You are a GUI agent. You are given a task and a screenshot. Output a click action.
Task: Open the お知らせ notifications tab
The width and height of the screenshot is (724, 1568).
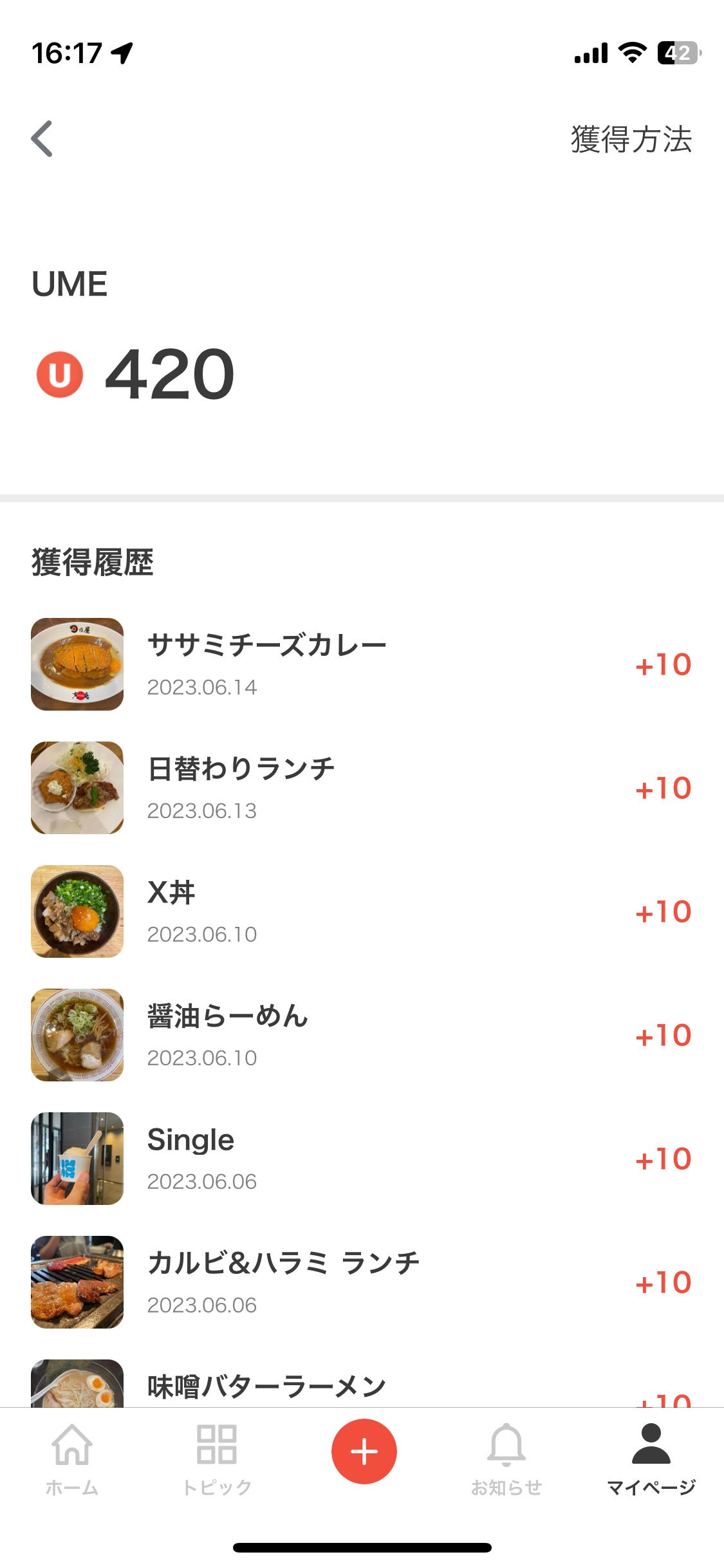(506, 1459)
